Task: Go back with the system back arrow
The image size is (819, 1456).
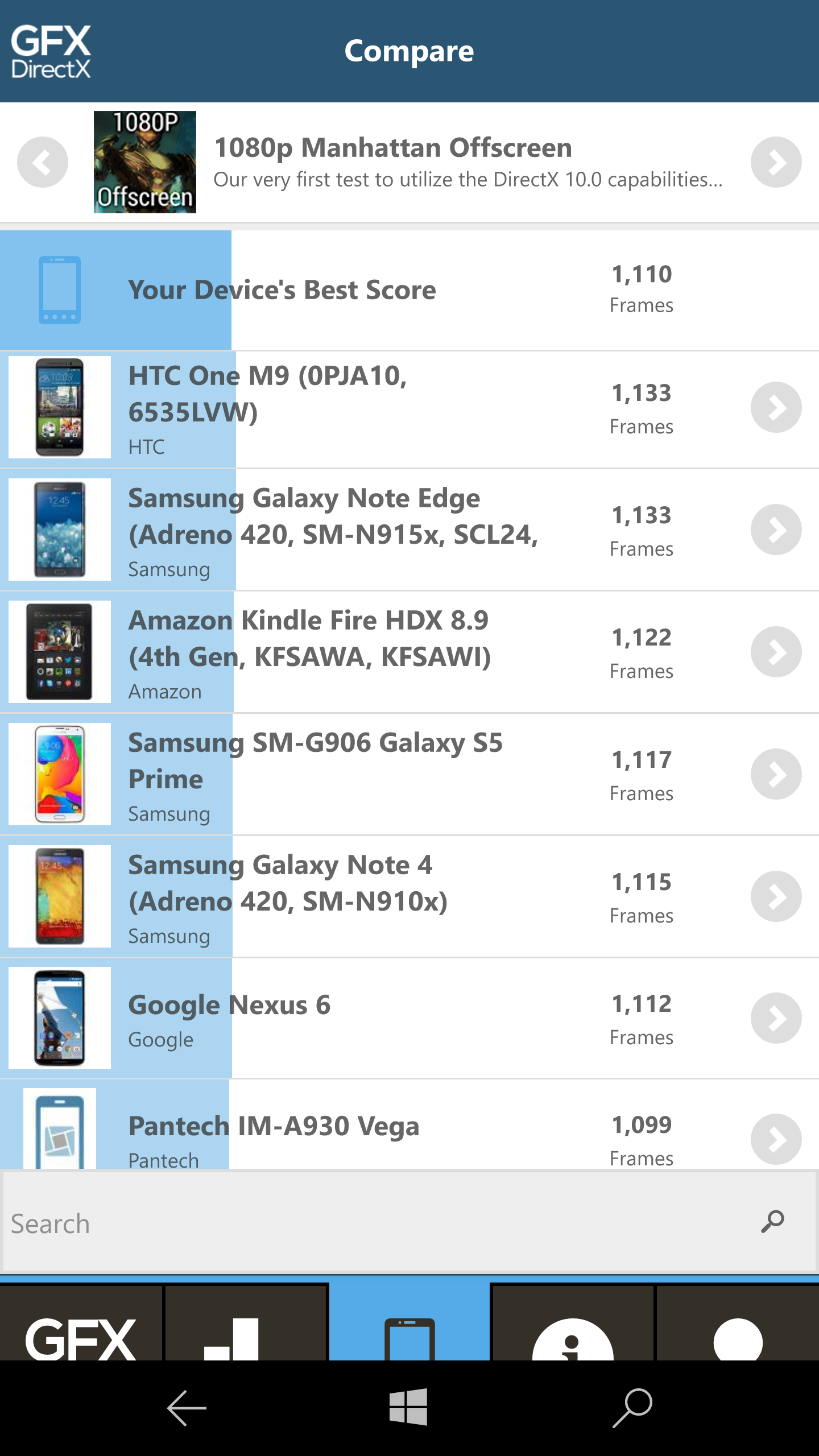Action: click(187, 1408)
